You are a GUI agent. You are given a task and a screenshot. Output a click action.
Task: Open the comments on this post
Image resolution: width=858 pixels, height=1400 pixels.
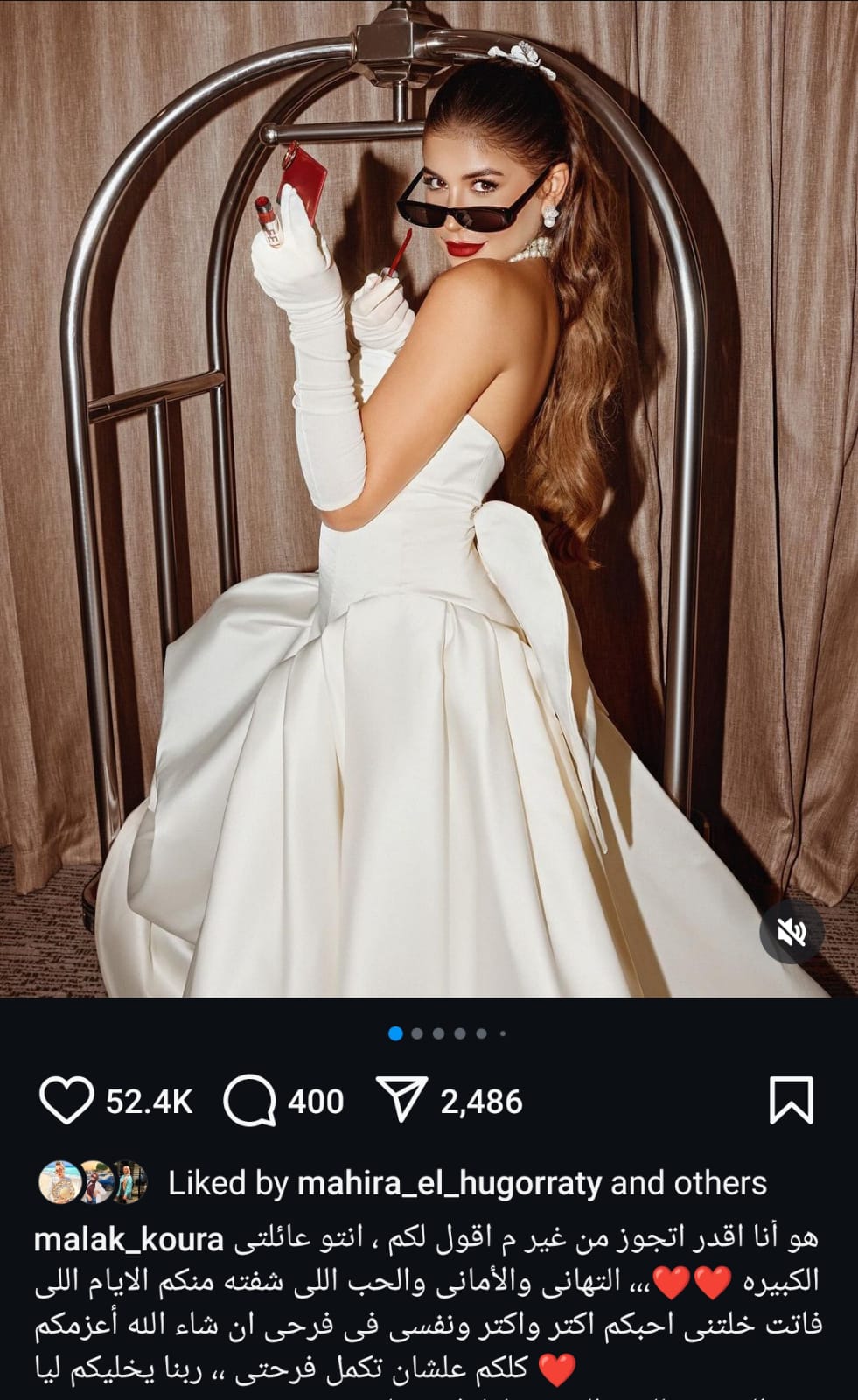249,1101
